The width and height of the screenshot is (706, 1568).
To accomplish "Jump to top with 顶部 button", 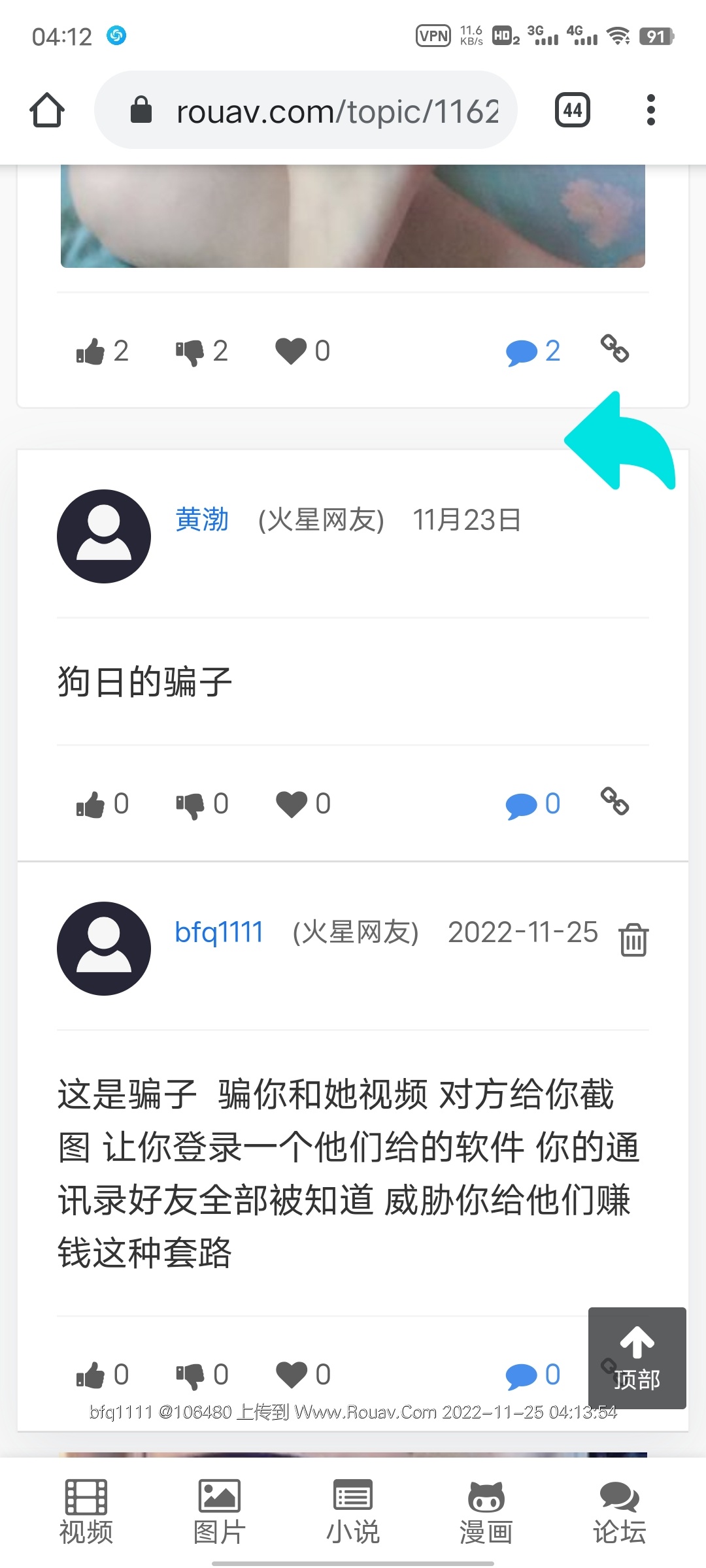I will pyautogui.click(x=637, y=1358).
